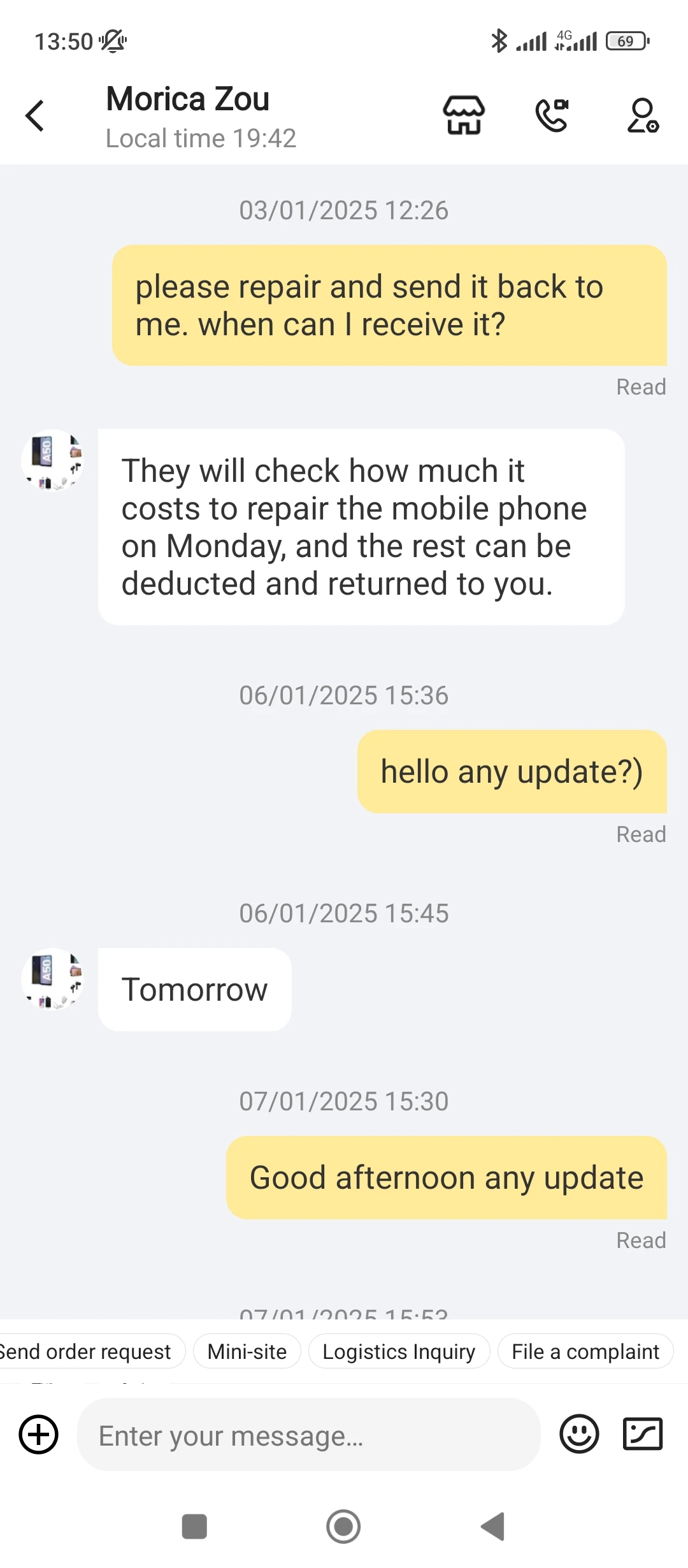Image resolution: width=688 pixels, height=1568 pixels.
Task: Open recent apps from navigation bar
Action: [194, 1527]
